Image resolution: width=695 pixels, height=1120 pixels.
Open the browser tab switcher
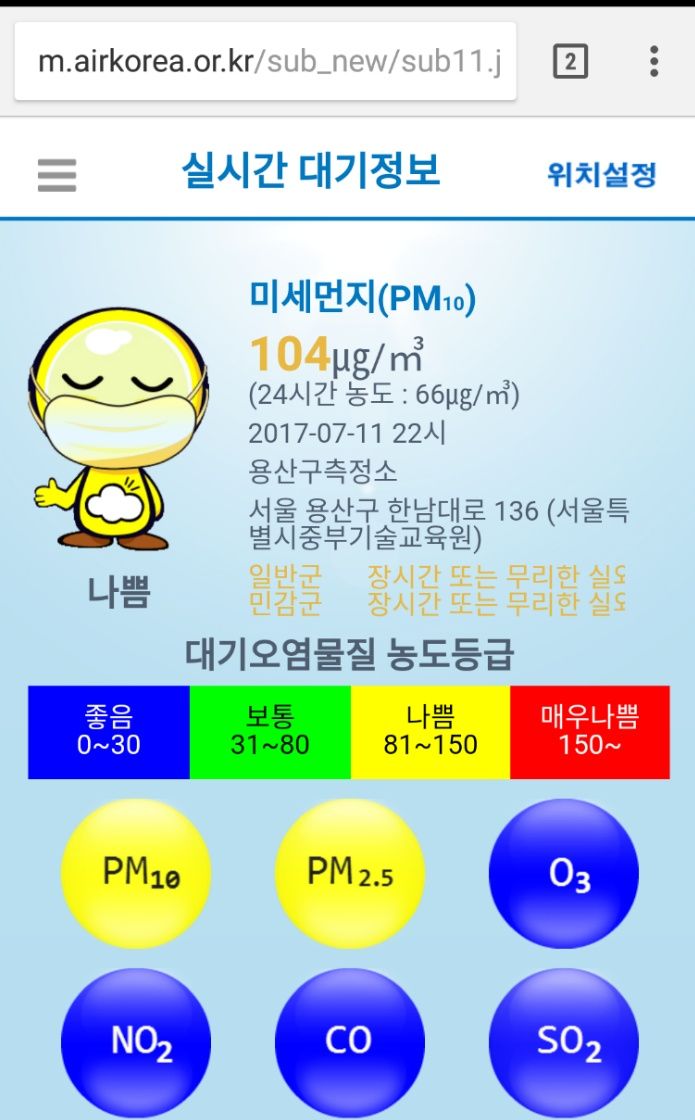point(570,61)
